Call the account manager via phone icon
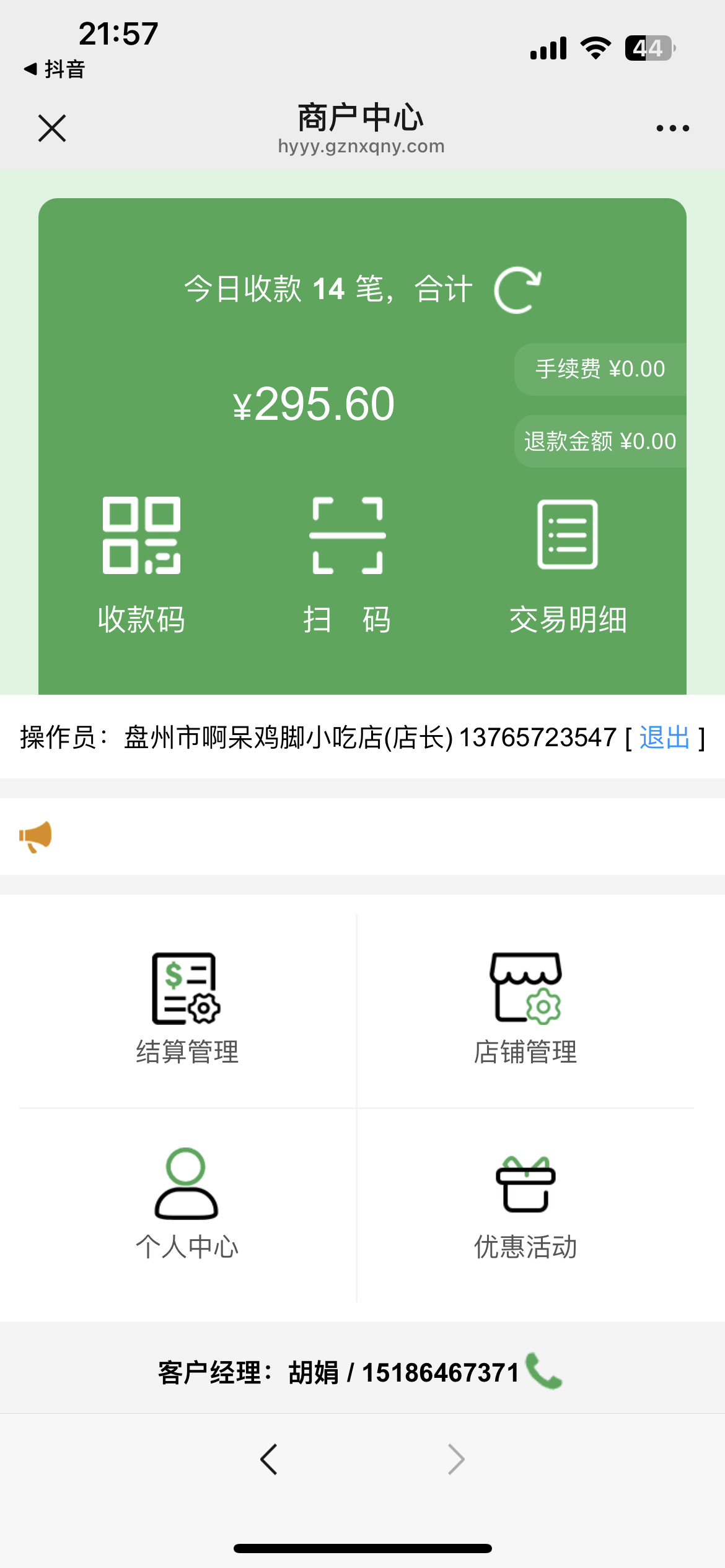The height and width of the screenshot is (1568, 725). point(543,1372)
